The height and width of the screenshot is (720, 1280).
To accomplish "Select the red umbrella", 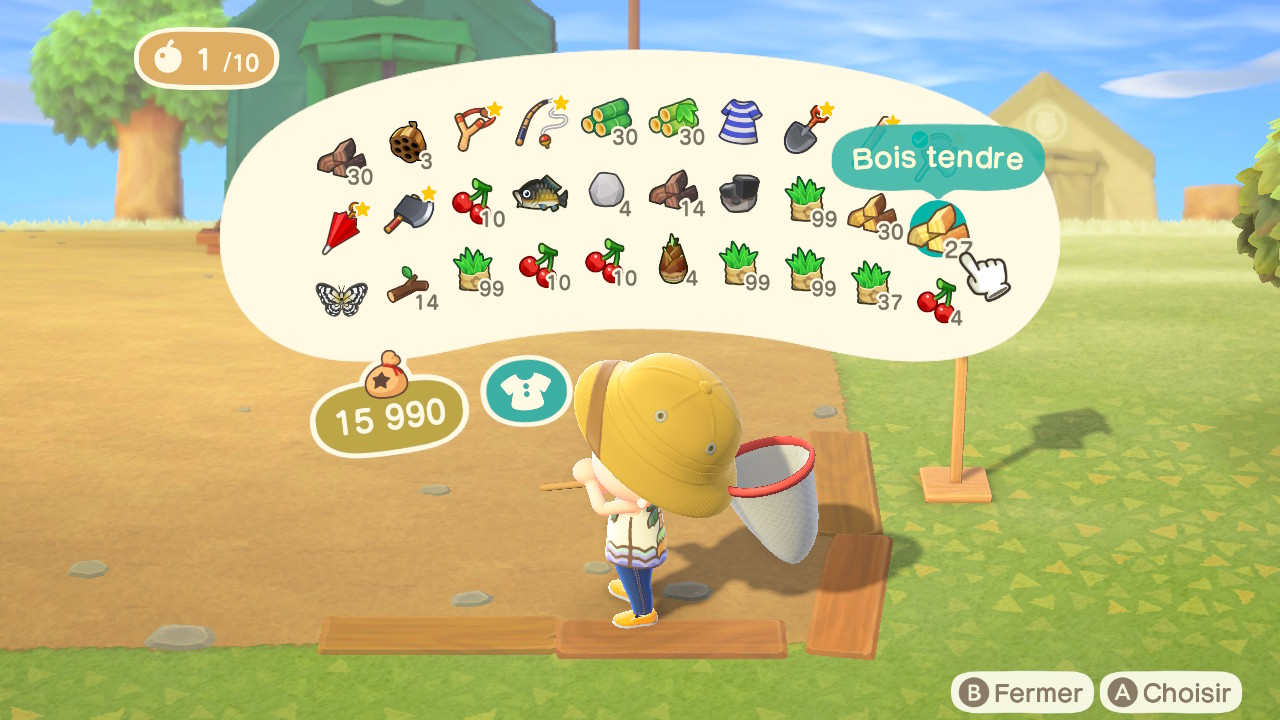I will (x=340, y=228).
